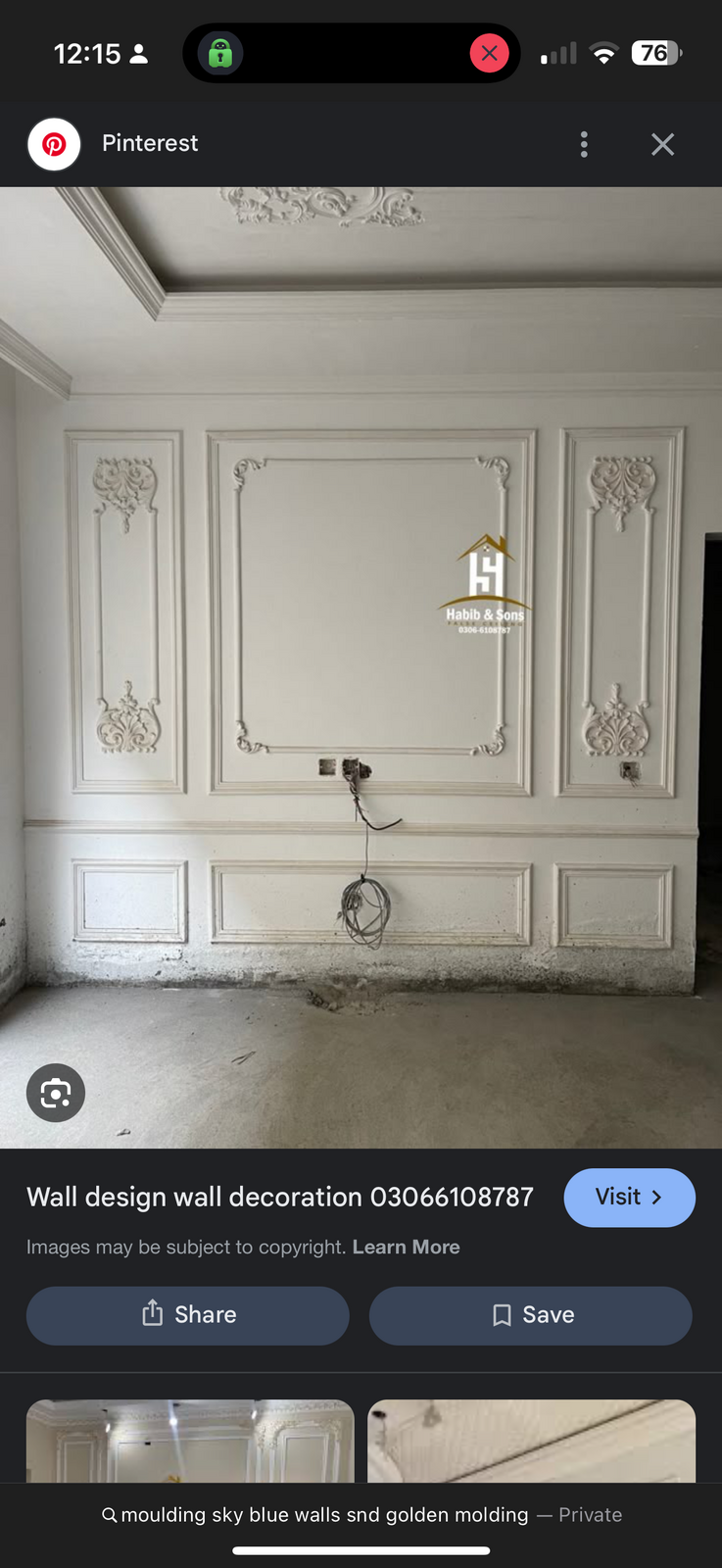Viewport: 722px width, 1568px height.
Task: Open the right related image thumbnail
Action: 531,1441
